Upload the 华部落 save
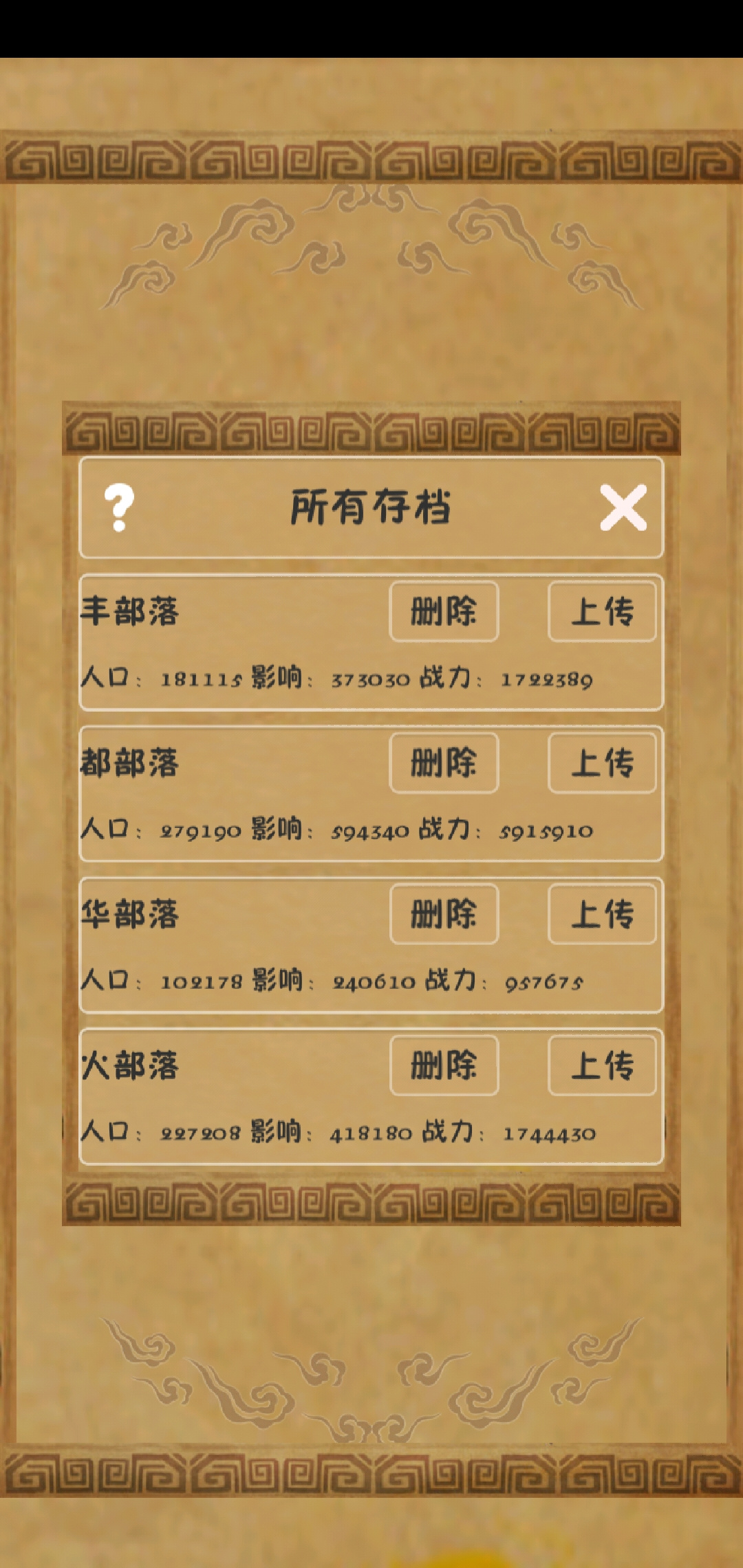 tap(602, 914)
